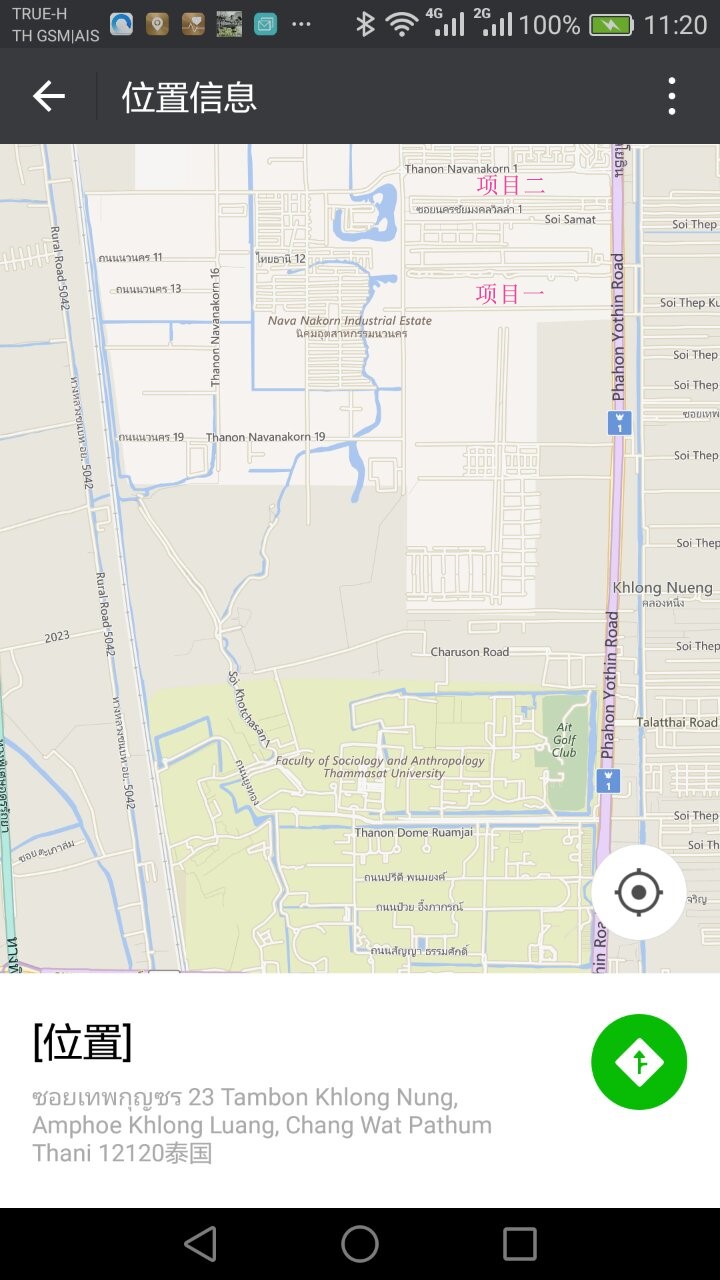Image resolution: width=720 pixels, height=1280 pixels.
Task: Recenter map on my current location
Action: [x=639, y=892]
